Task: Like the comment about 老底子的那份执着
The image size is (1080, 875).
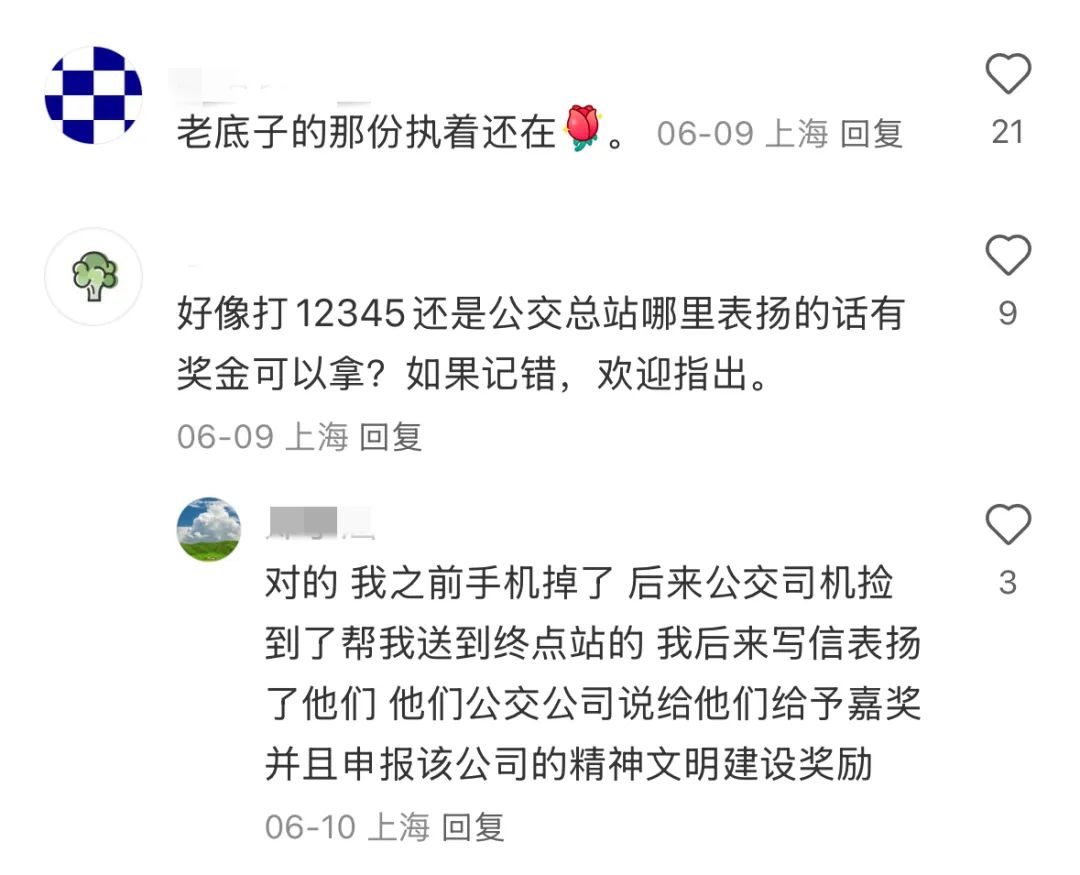Action: (x=1007, y=75)
